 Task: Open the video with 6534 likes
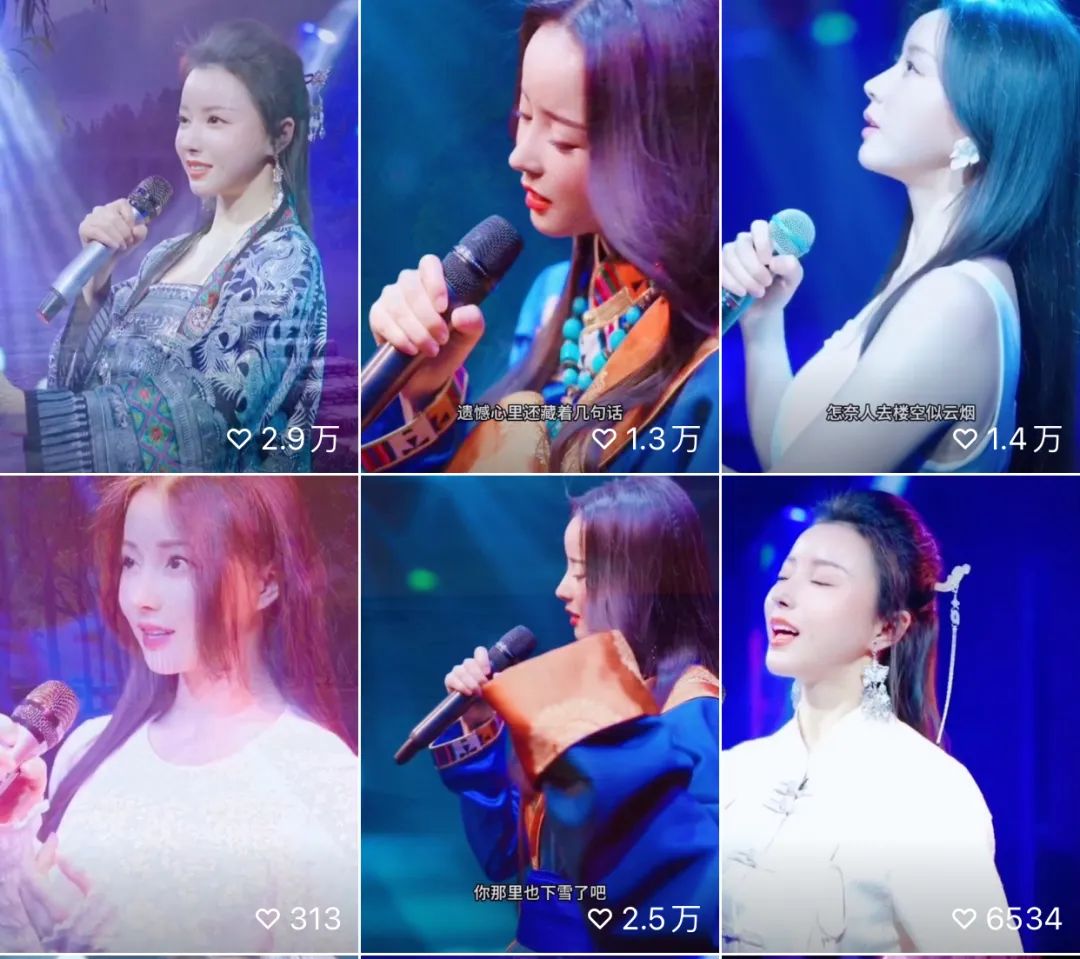tap(900, 715)
